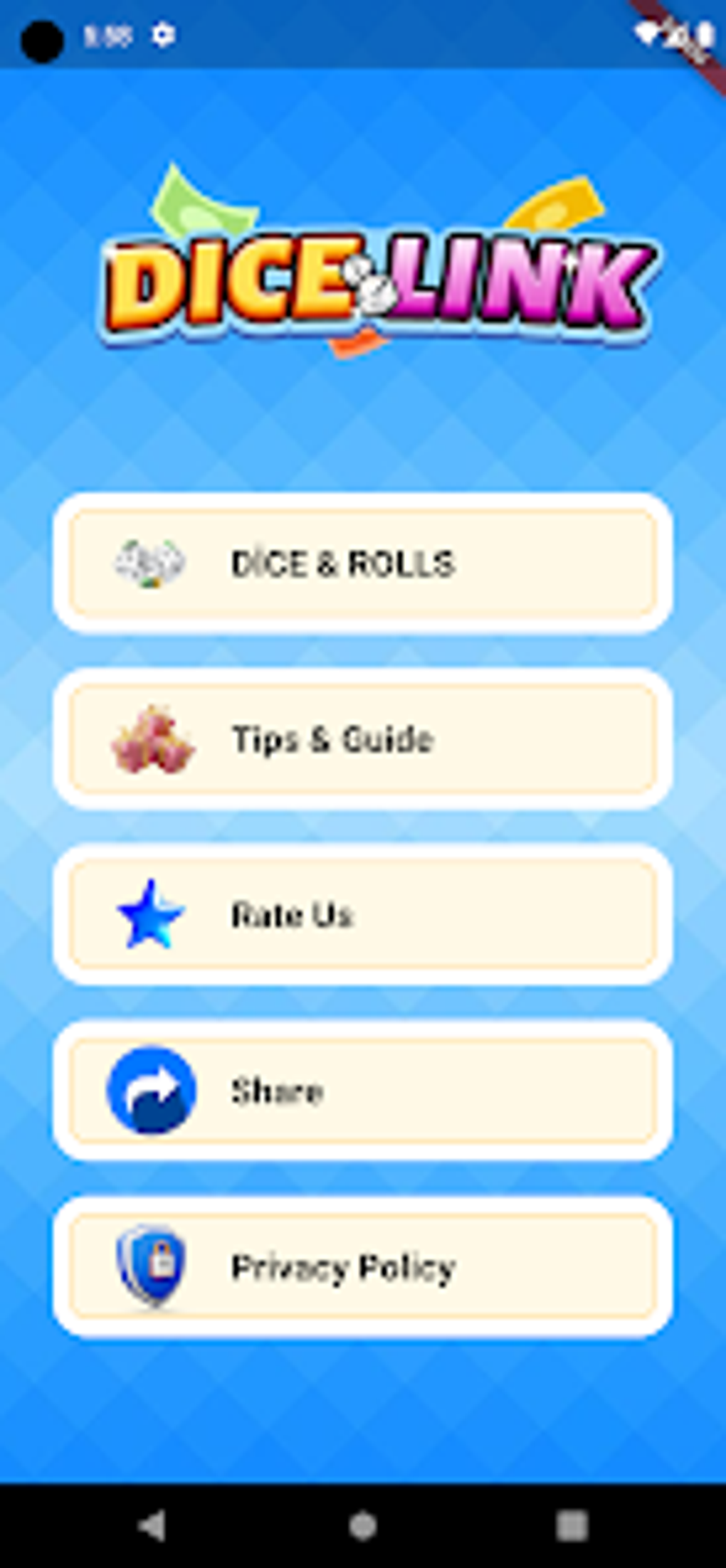Select the dice icon beside DICE & ROLLS

coord(149,564)
